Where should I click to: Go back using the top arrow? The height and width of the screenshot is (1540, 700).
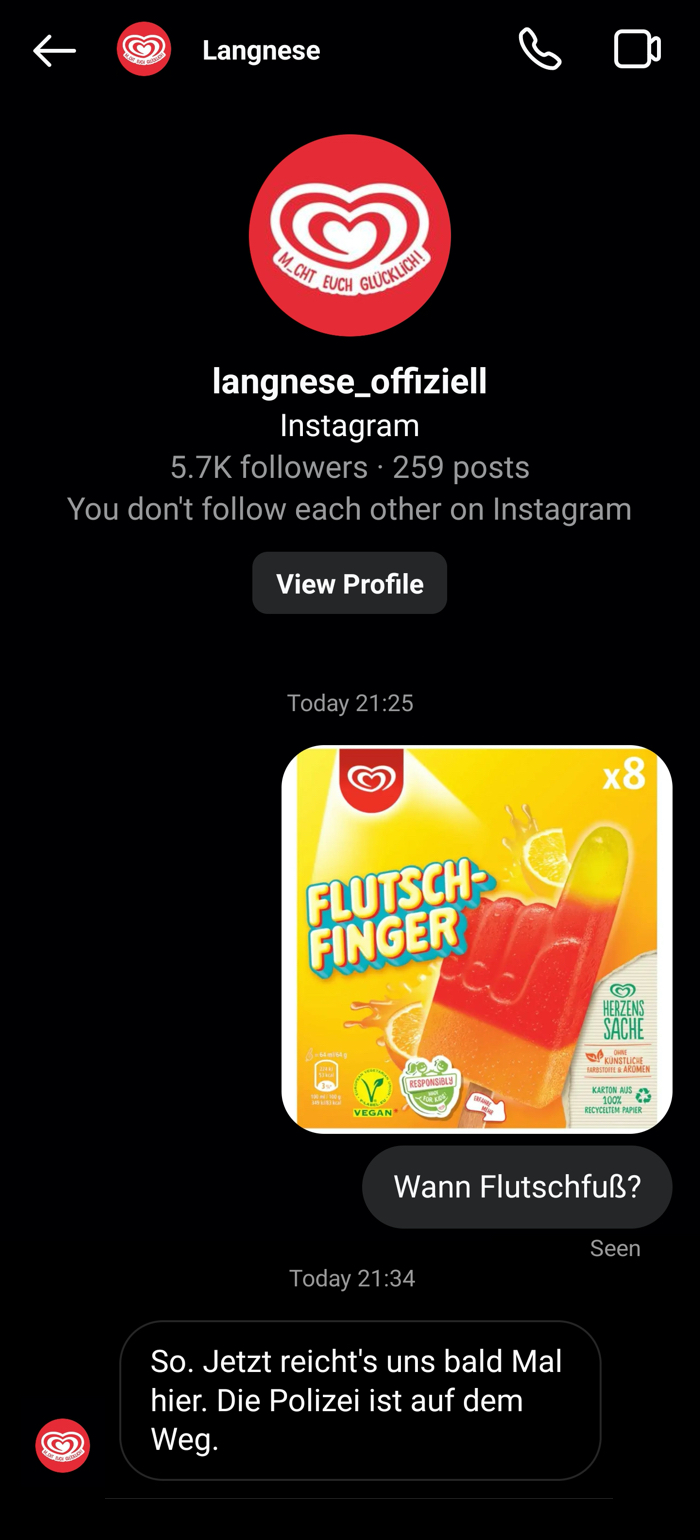54,50
